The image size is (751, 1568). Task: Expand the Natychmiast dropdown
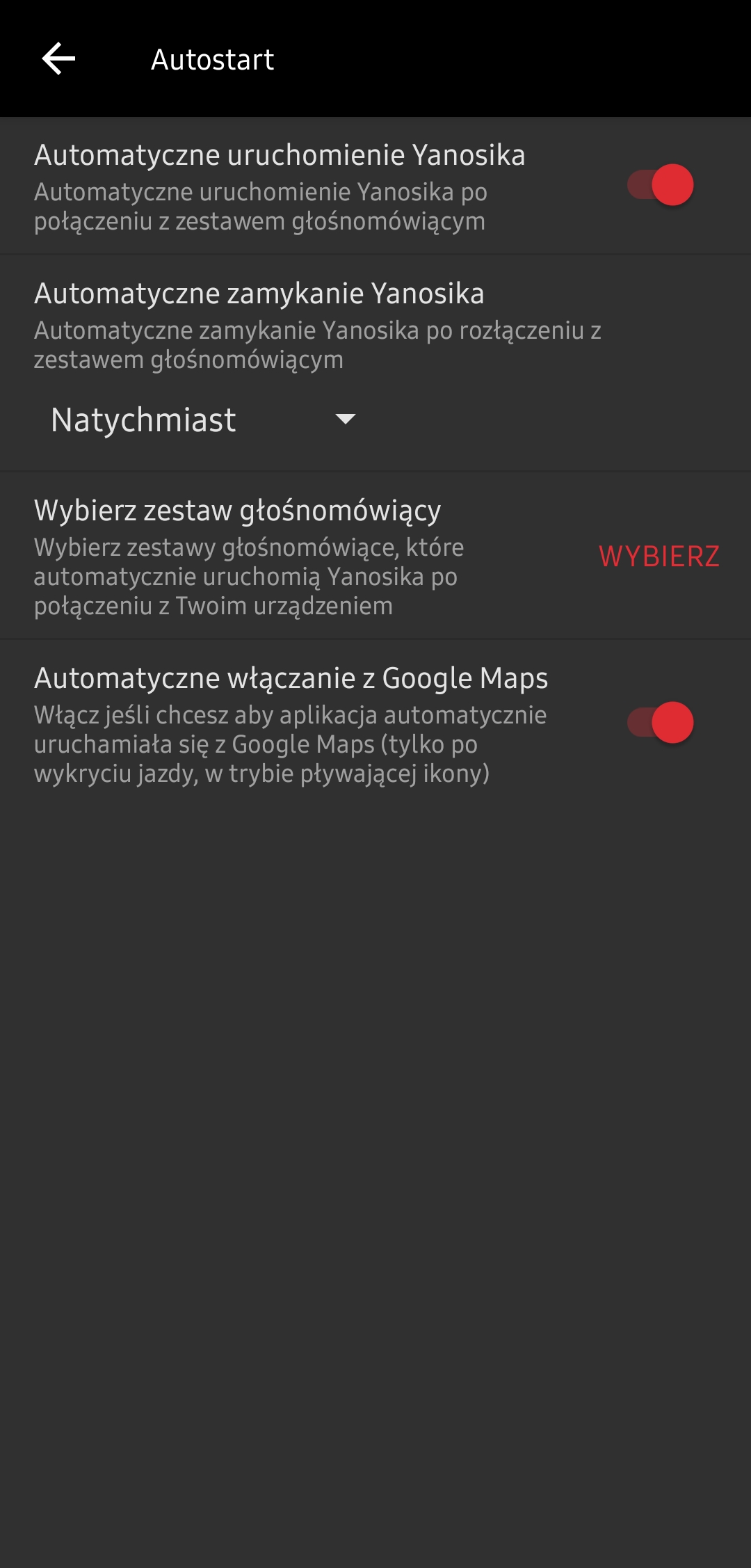coord(203,419)
